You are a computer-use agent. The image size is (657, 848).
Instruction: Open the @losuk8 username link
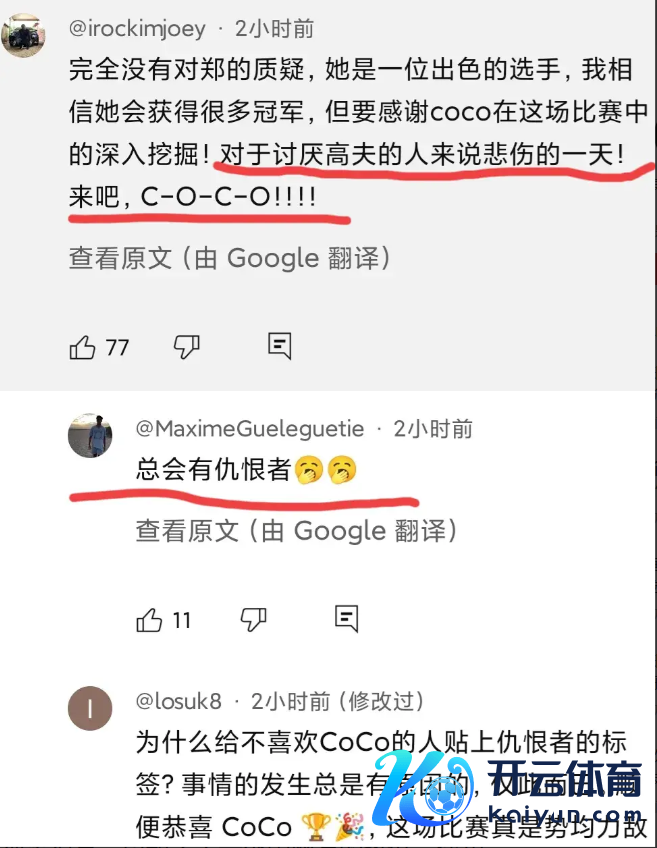[178, 701]
